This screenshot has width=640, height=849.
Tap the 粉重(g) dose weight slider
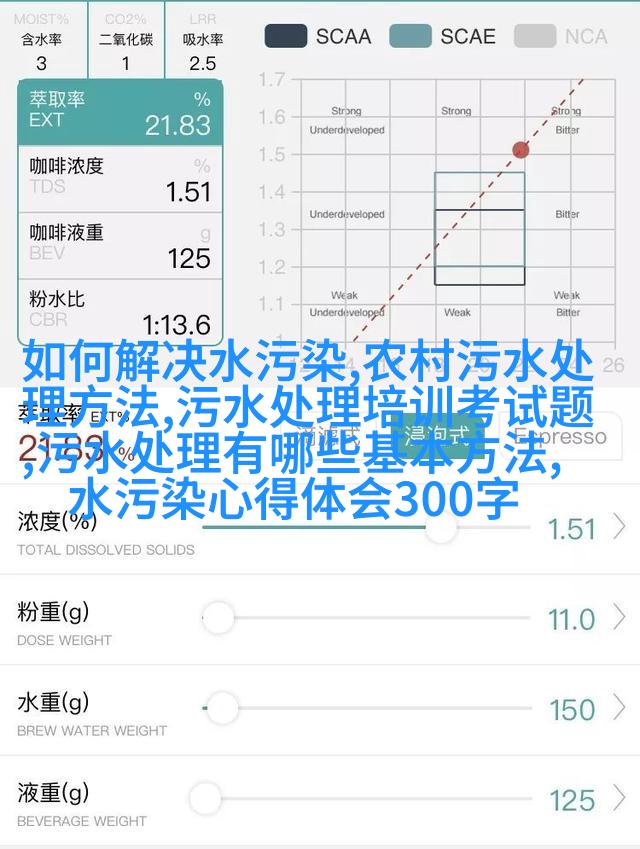(219, 618)
